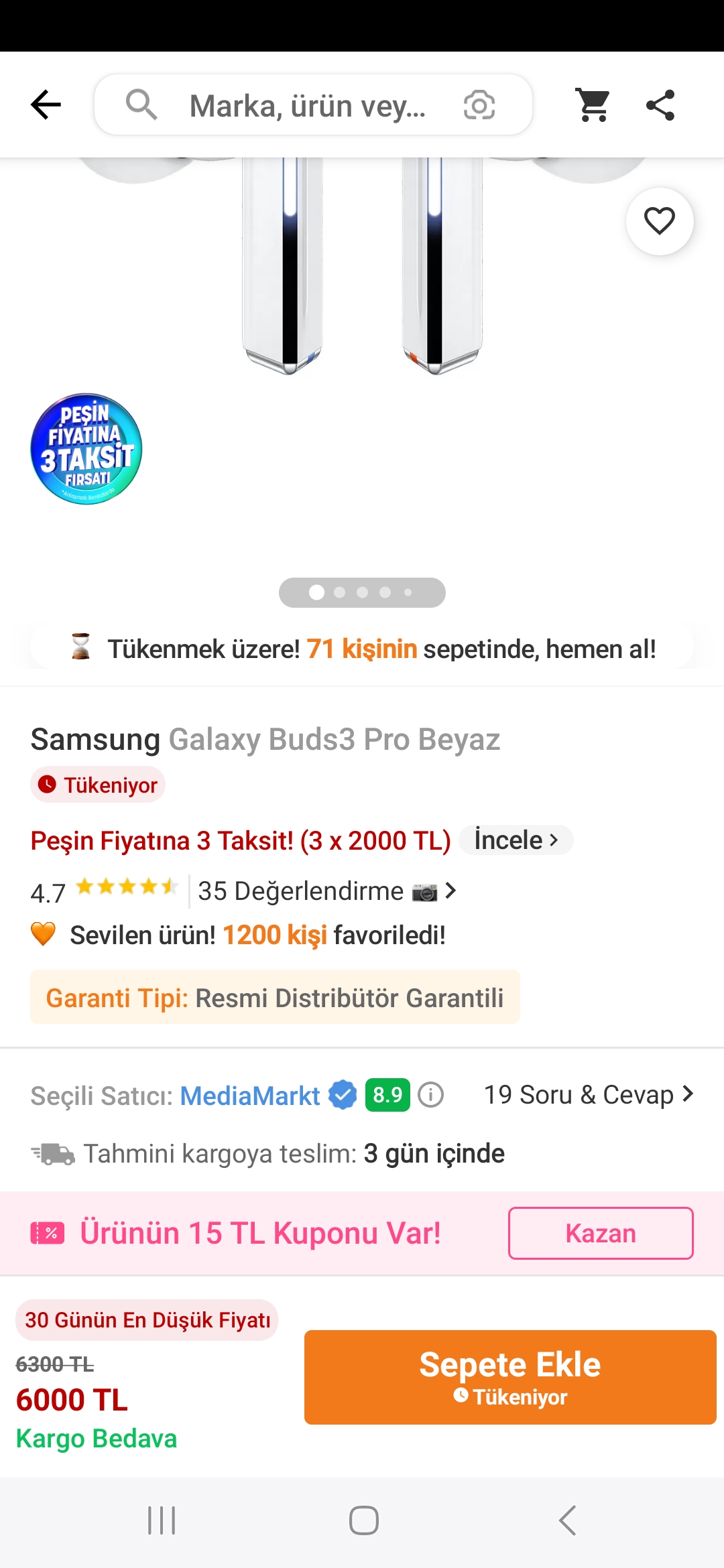This screenshot has height=1568, width=724.
Task: Claim the 15 TL coupon with Kazan
Action: (x=600, y=1233)
